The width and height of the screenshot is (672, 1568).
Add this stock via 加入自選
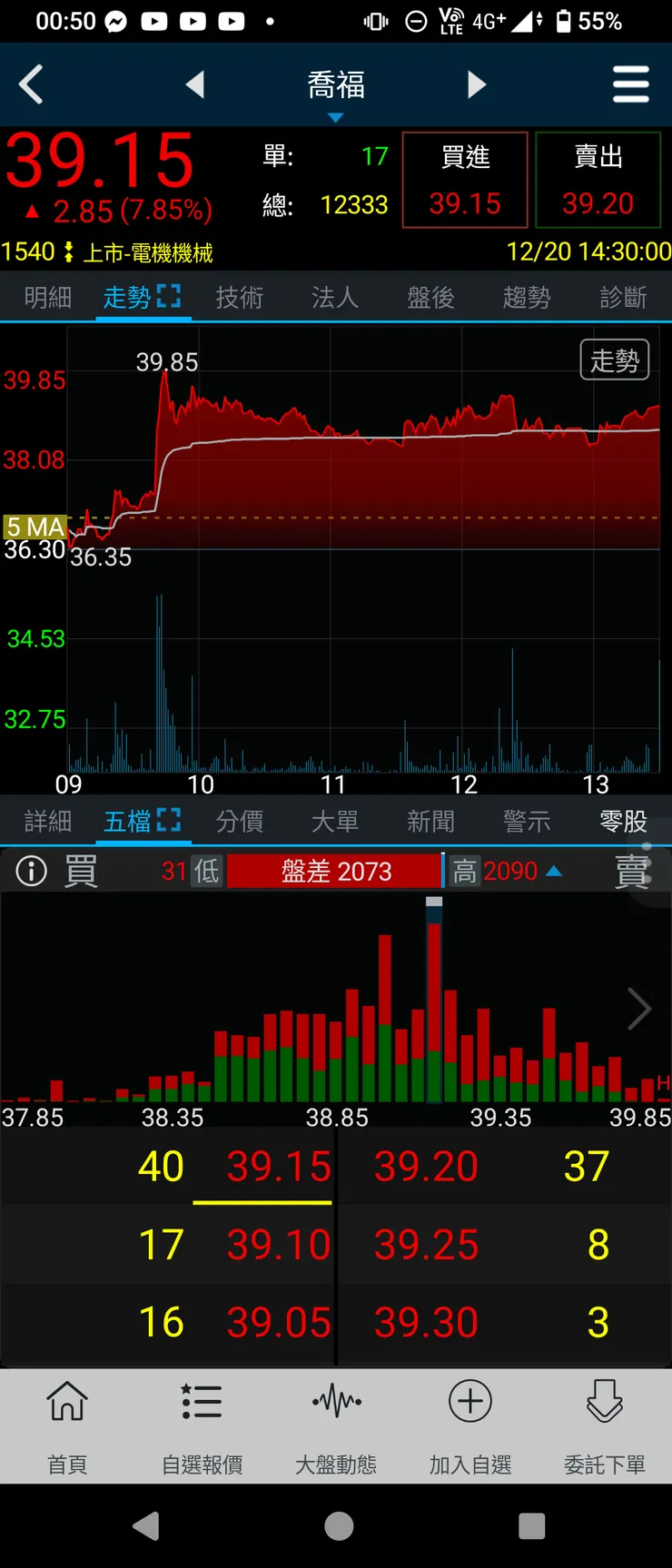click(470, 1424)
